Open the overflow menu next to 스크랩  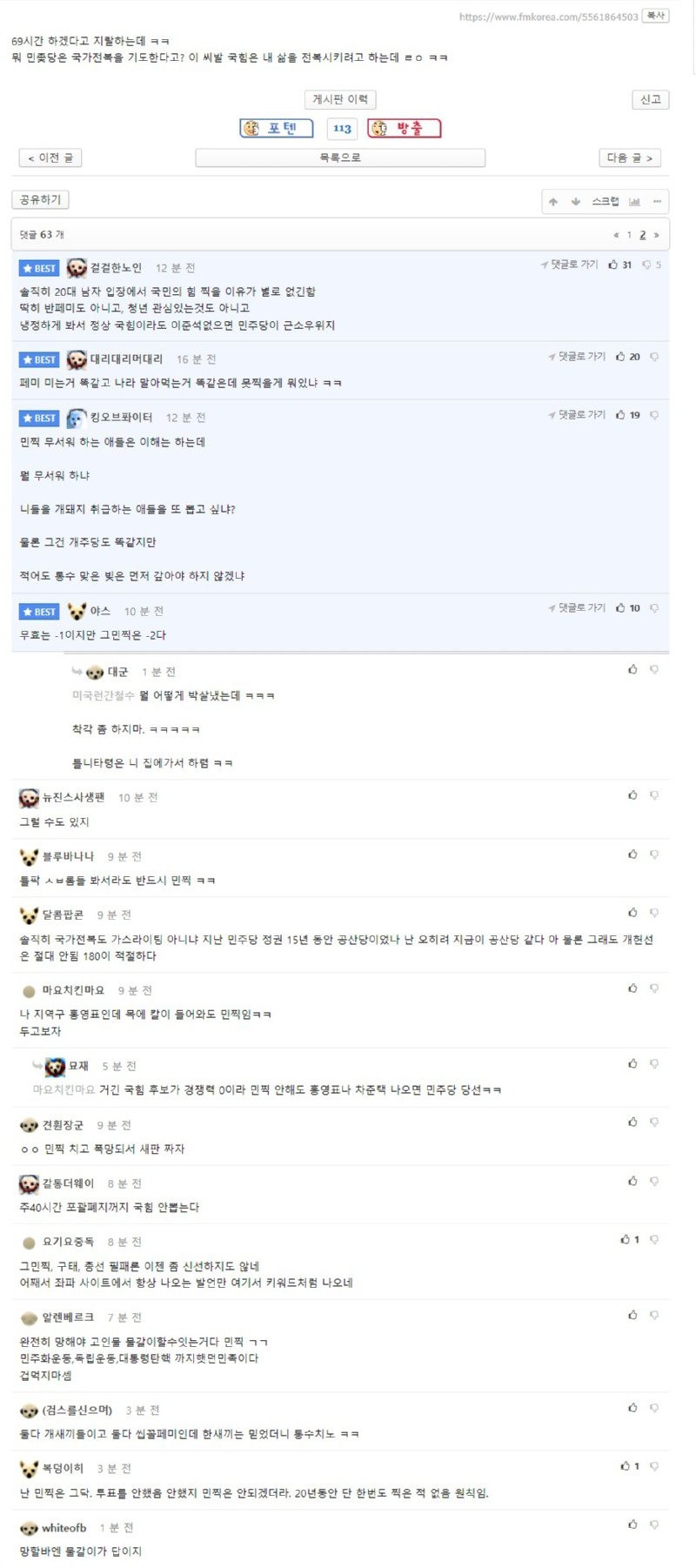[658, 201]
